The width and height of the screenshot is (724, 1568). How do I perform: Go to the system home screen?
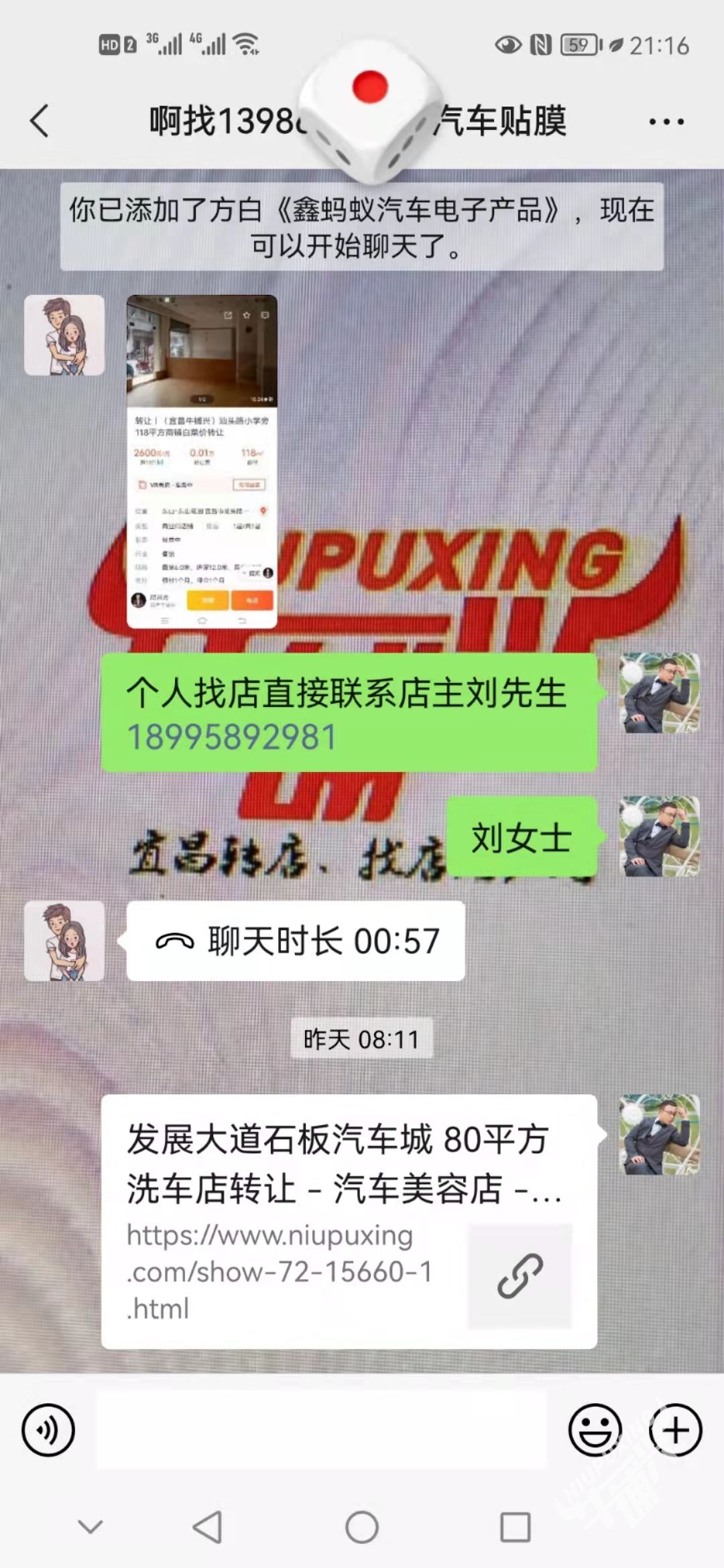[x=362, y=1528]
